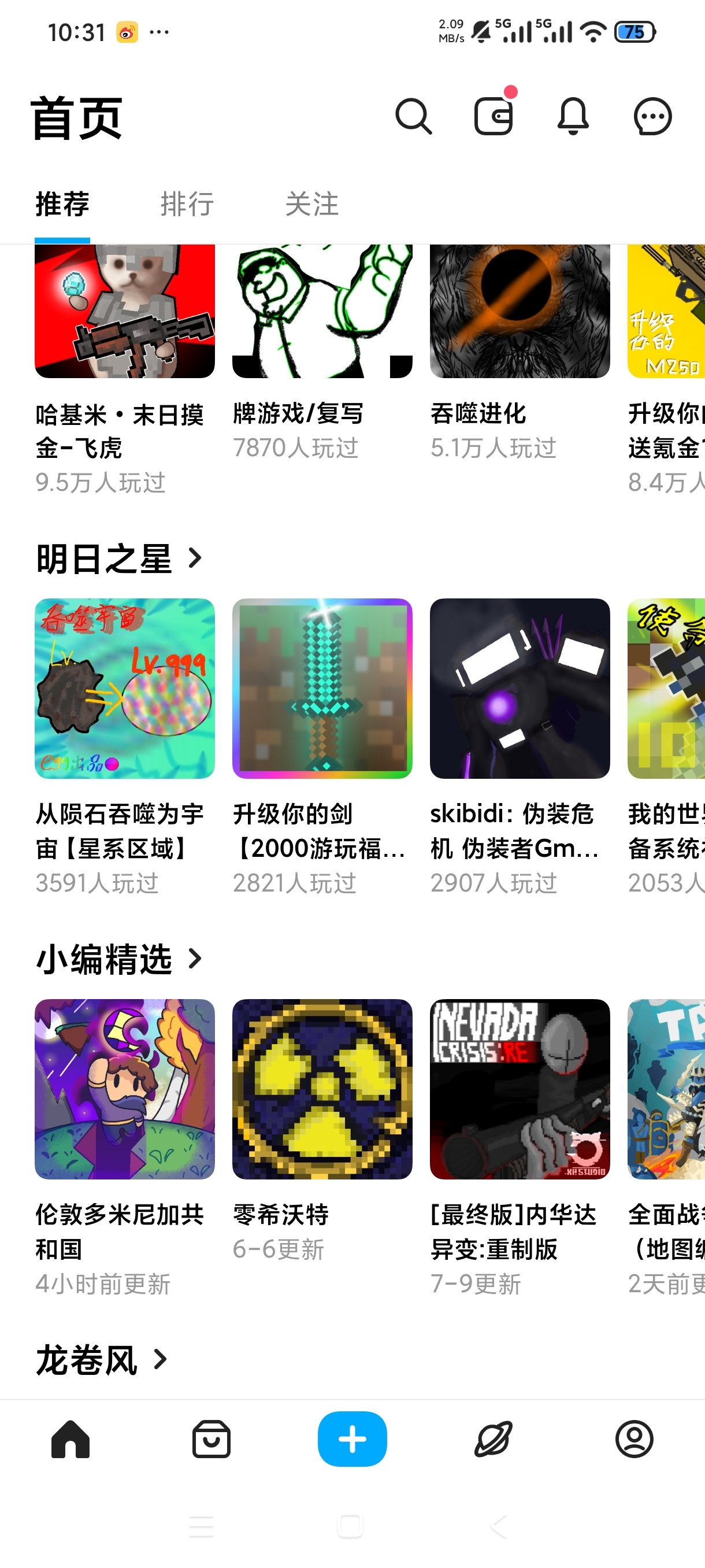Open the game 牌游戏/复写

322,353
